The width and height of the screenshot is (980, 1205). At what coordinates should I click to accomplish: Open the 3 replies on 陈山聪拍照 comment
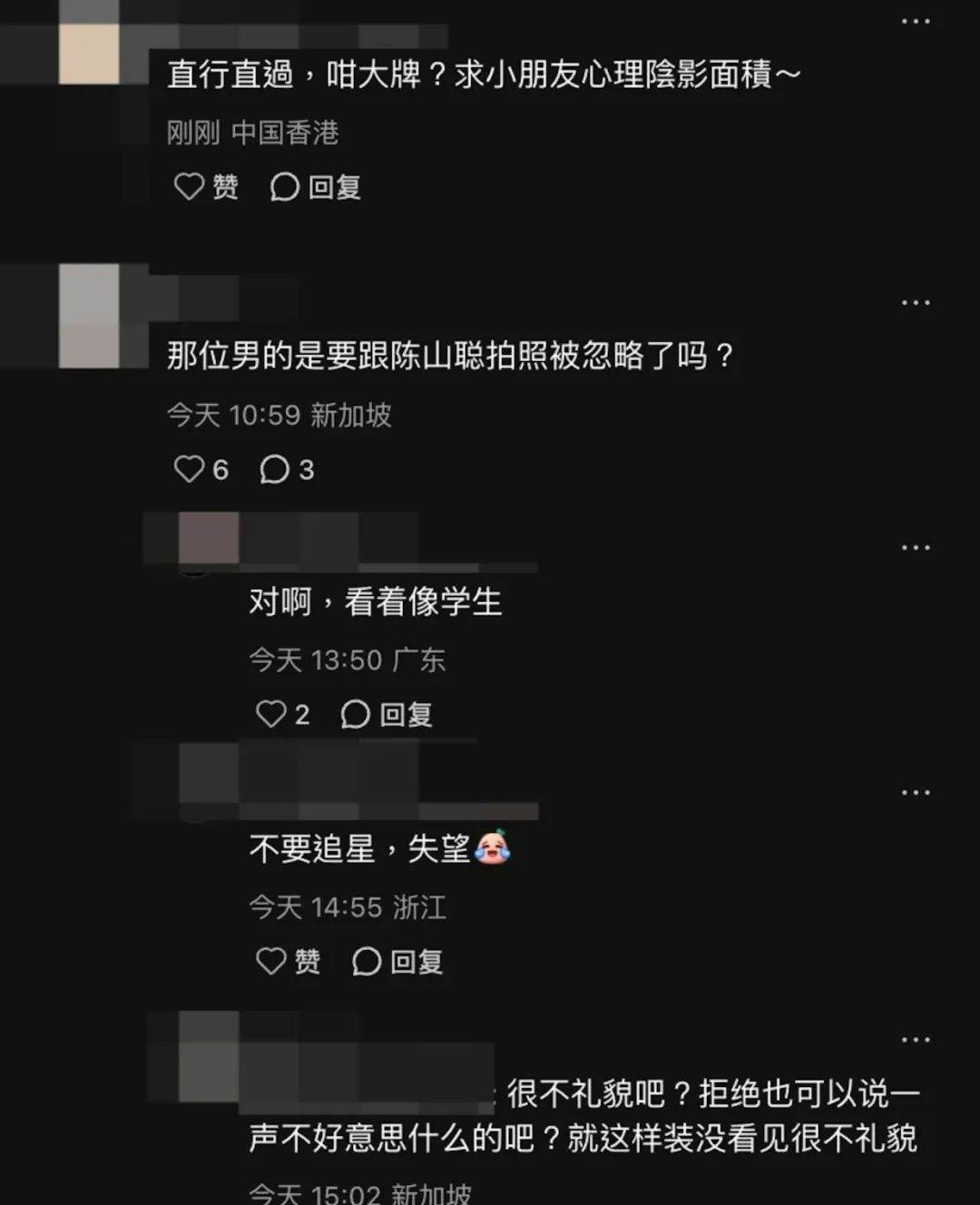(287, 469)
